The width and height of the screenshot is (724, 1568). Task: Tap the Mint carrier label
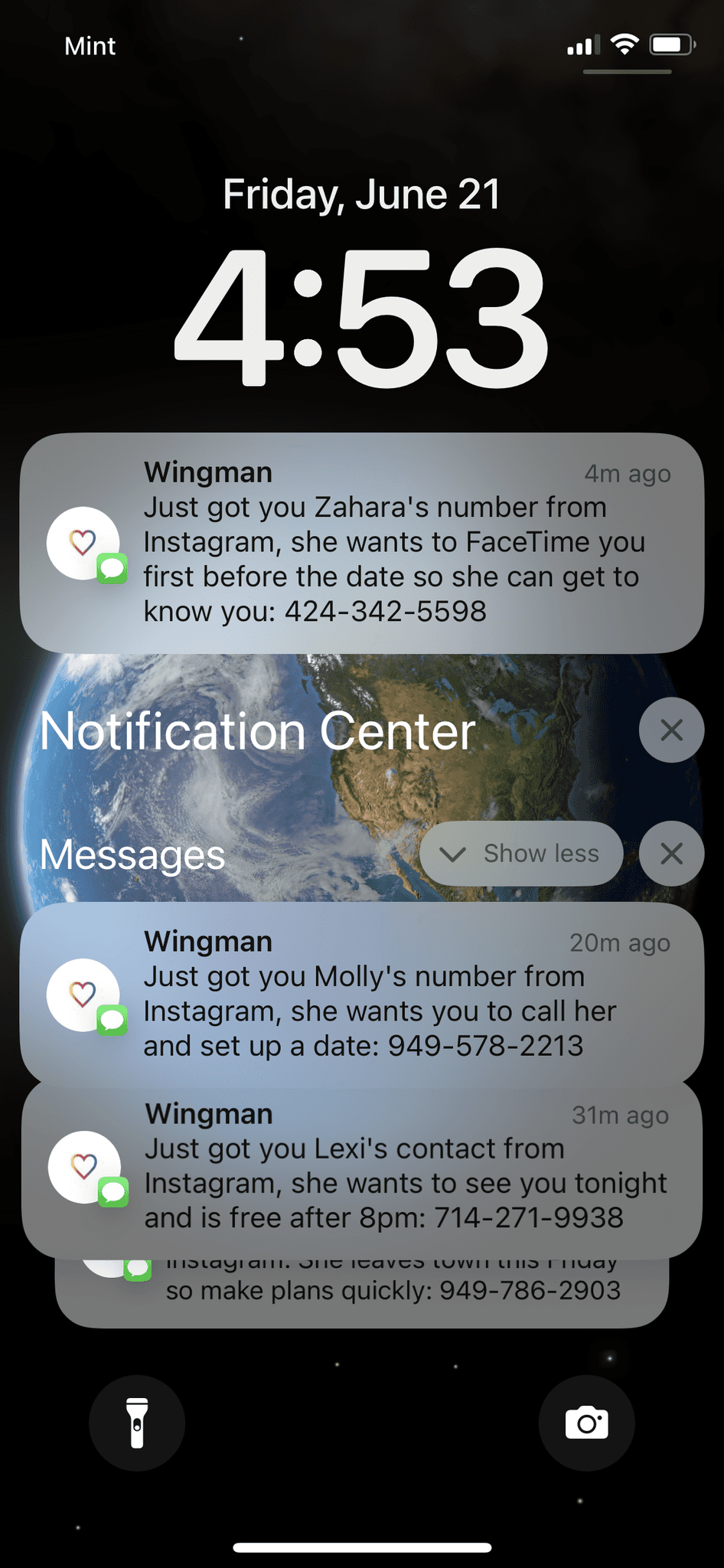point(90,46)
